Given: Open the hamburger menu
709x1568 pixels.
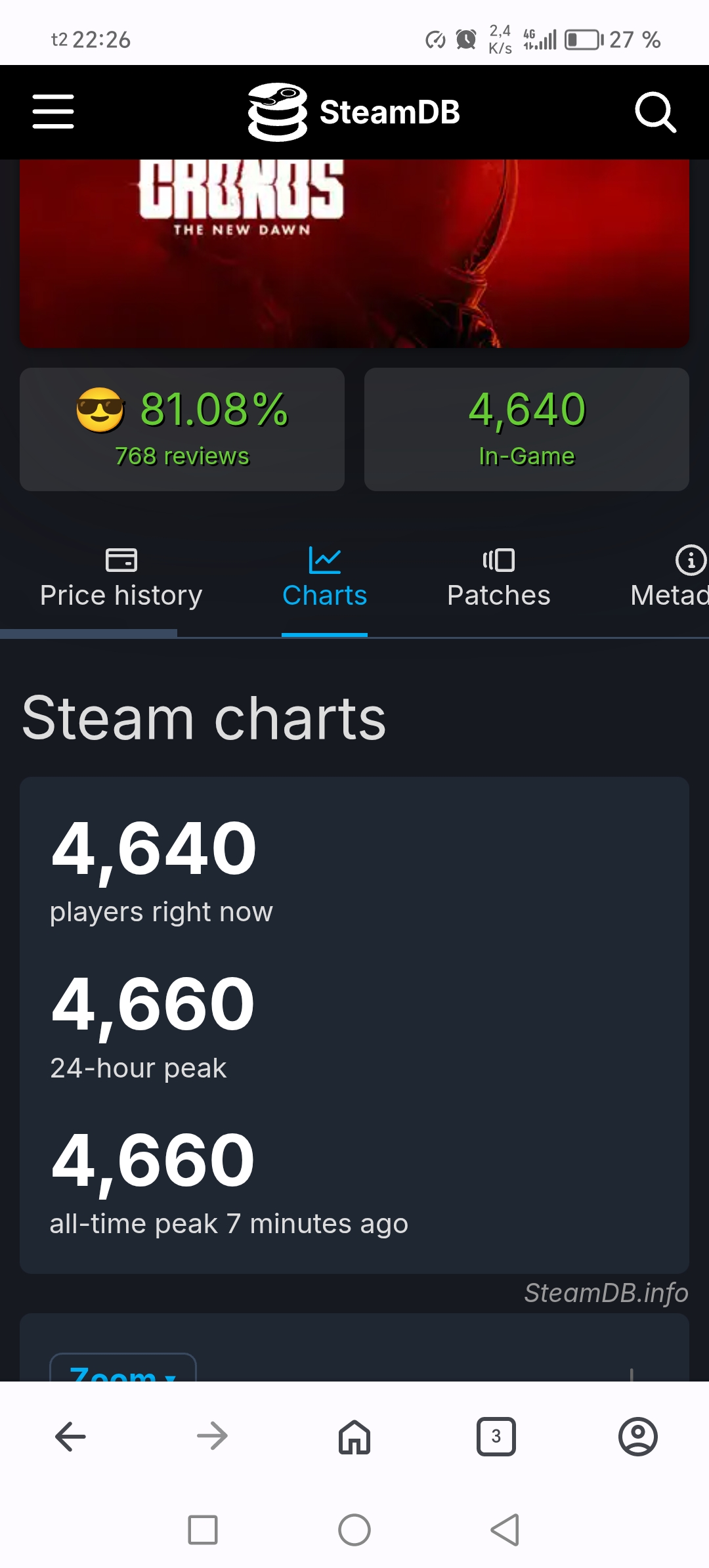Looking at the screenshot, I should click(x=53, y=112).
